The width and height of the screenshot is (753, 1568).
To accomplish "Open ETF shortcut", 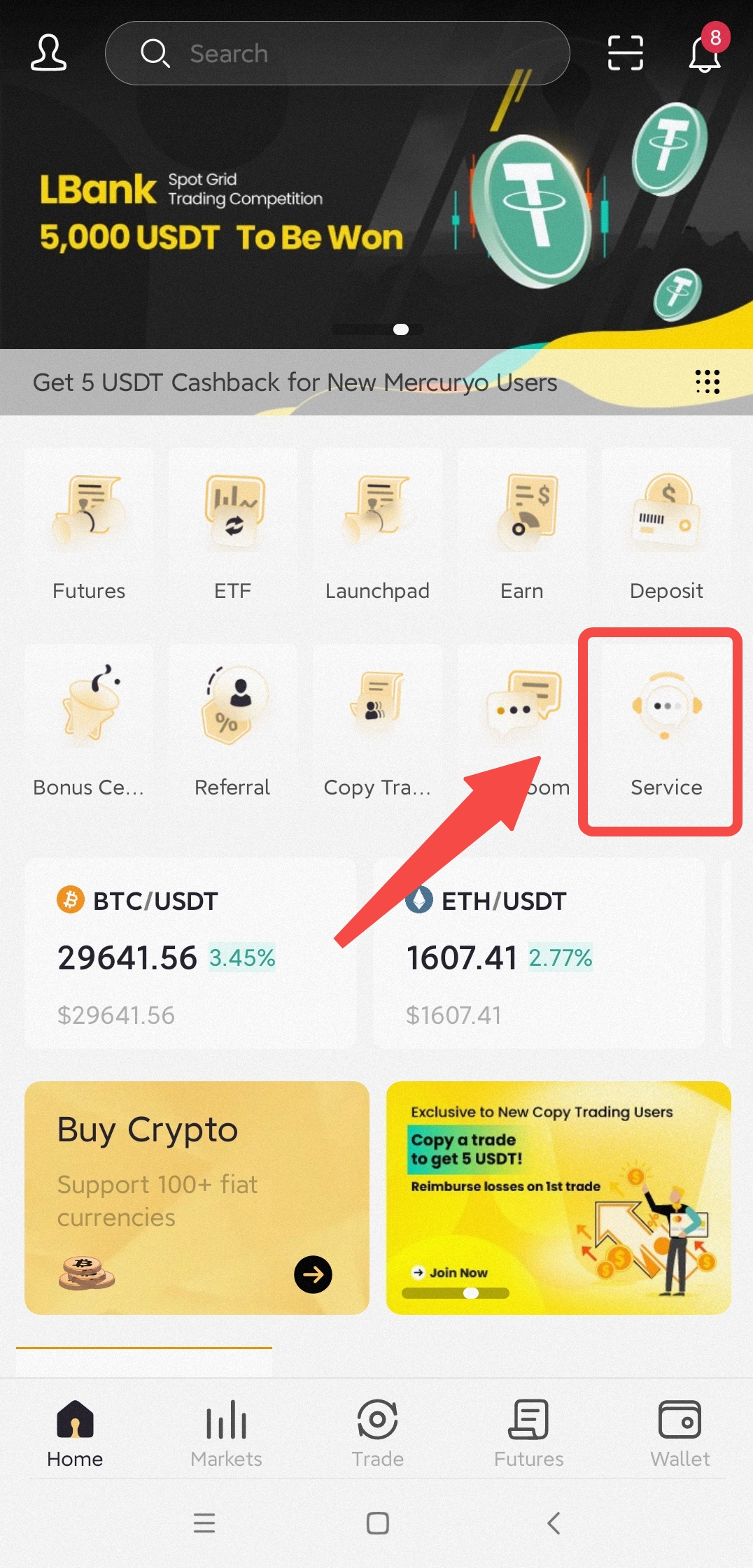I will tap(233, 532).
